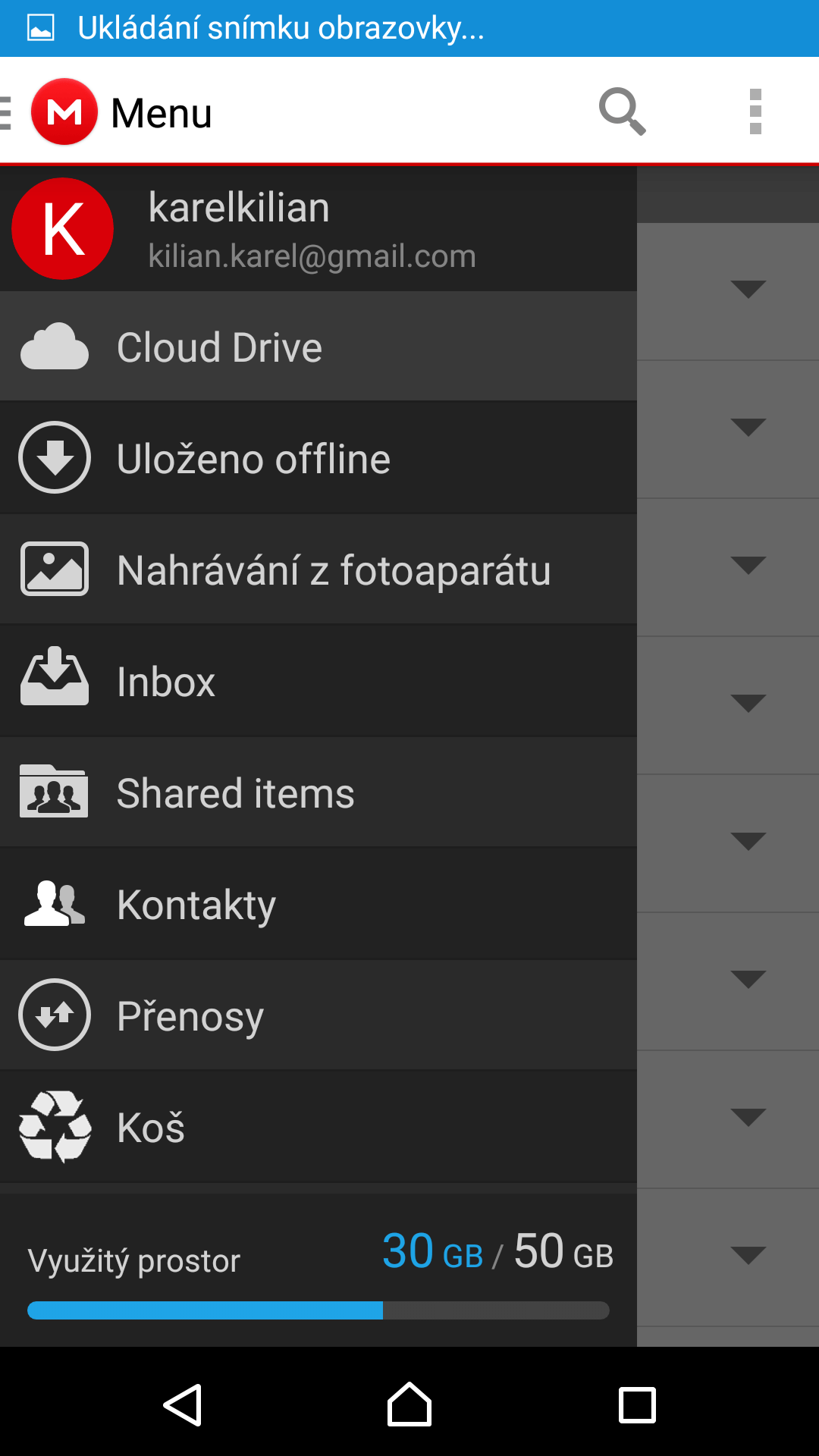The image size is (819, 1456).
Task: Open Nahrávání z fotoaparátu
Action: point(318,570)
